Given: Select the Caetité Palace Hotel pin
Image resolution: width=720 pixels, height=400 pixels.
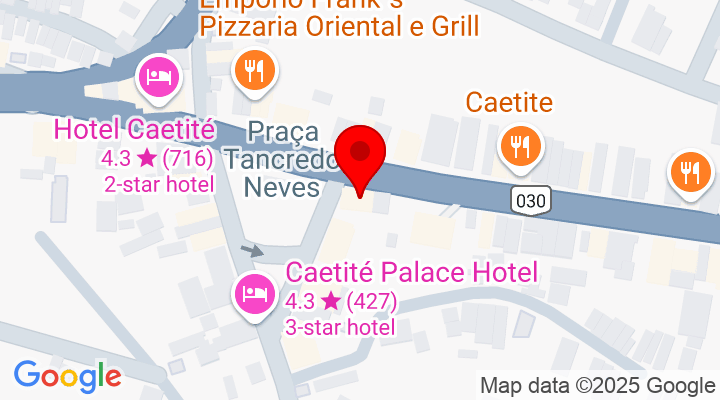Looking at the screenshot, I should [255, 292].
